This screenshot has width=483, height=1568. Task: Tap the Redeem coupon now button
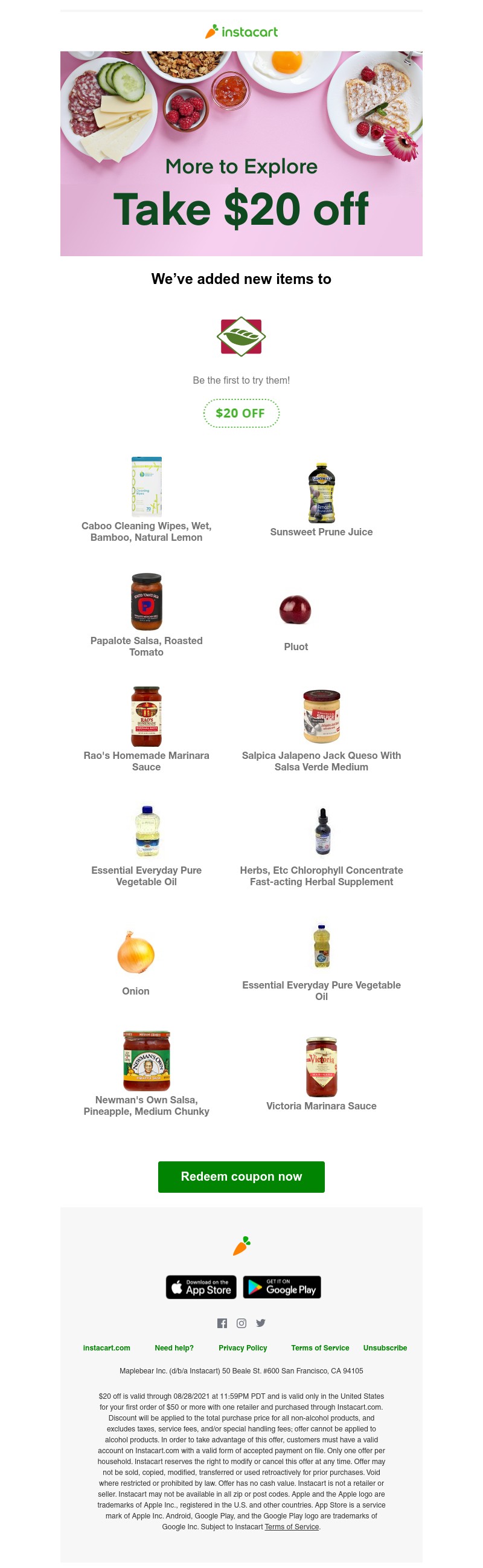(241, 1176)
